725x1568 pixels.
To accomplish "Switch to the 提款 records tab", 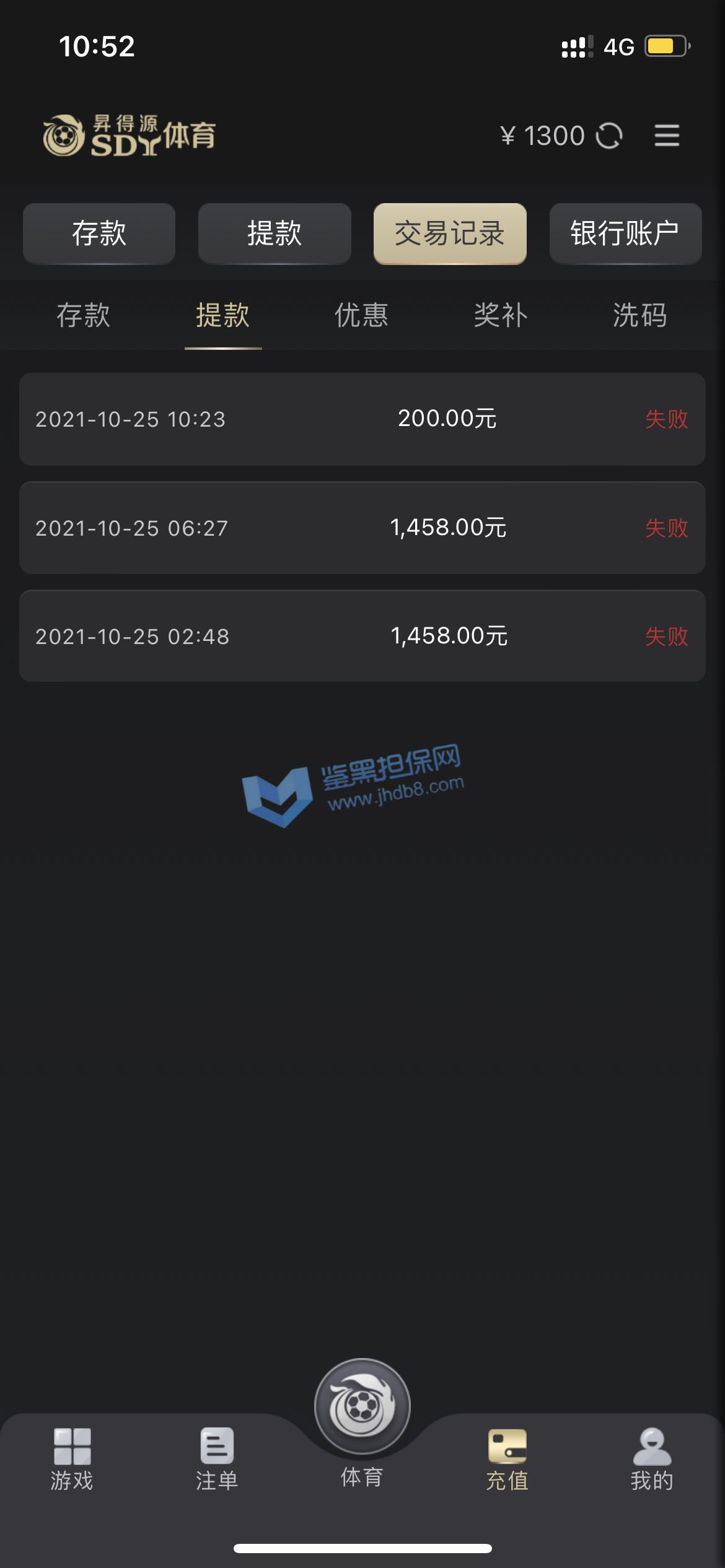I will [223, 315].
